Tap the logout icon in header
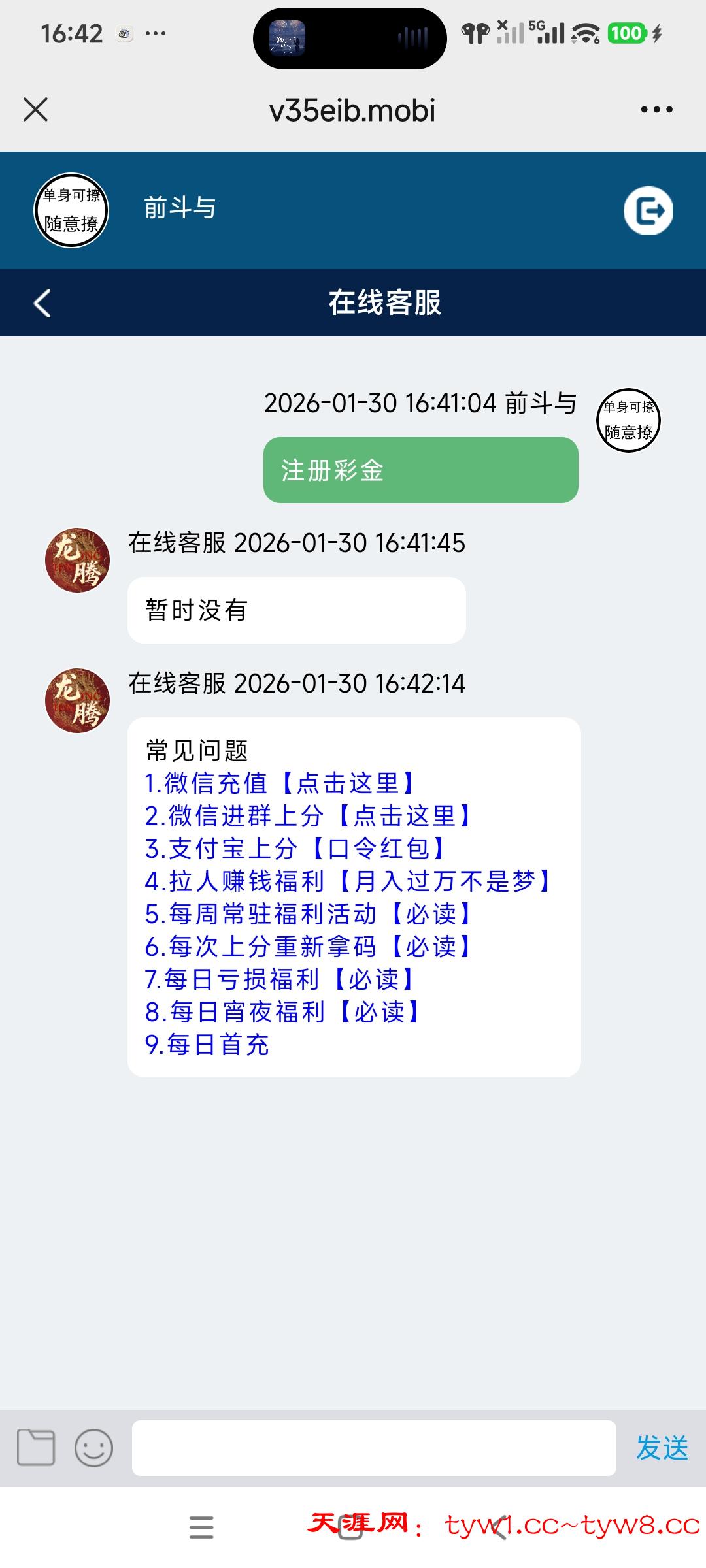Screen dimensions: 706x1568 pos(648,210)
